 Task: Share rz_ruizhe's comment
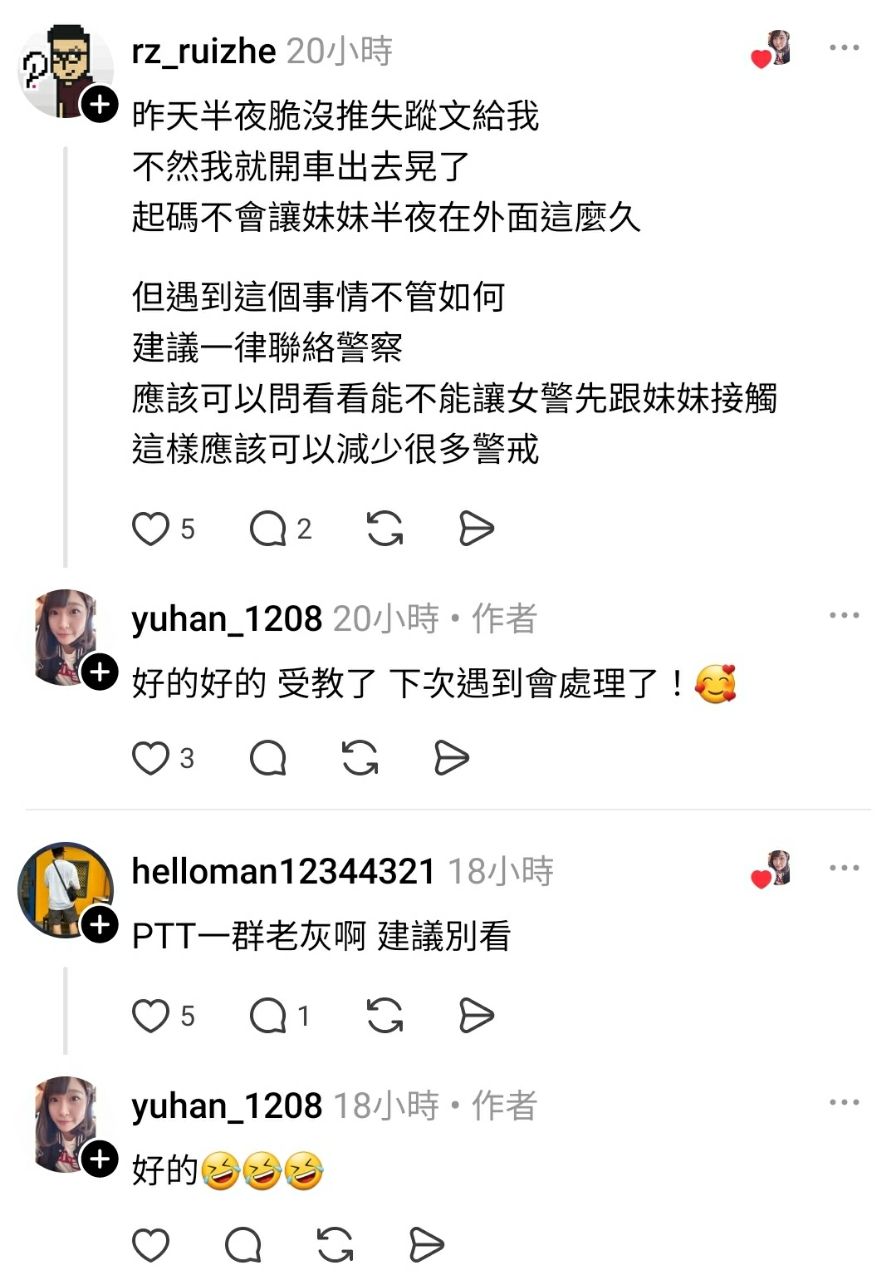point(476,529)
